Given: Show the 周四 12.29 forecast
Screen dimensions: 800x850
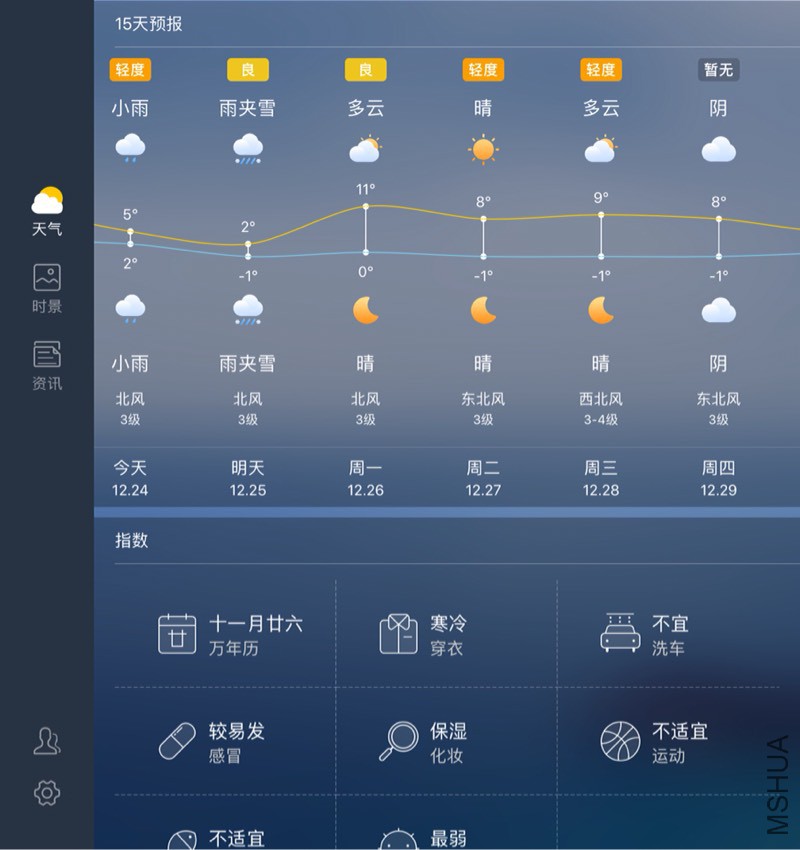Looking at the screenshot, I should [x=718, y=478].
